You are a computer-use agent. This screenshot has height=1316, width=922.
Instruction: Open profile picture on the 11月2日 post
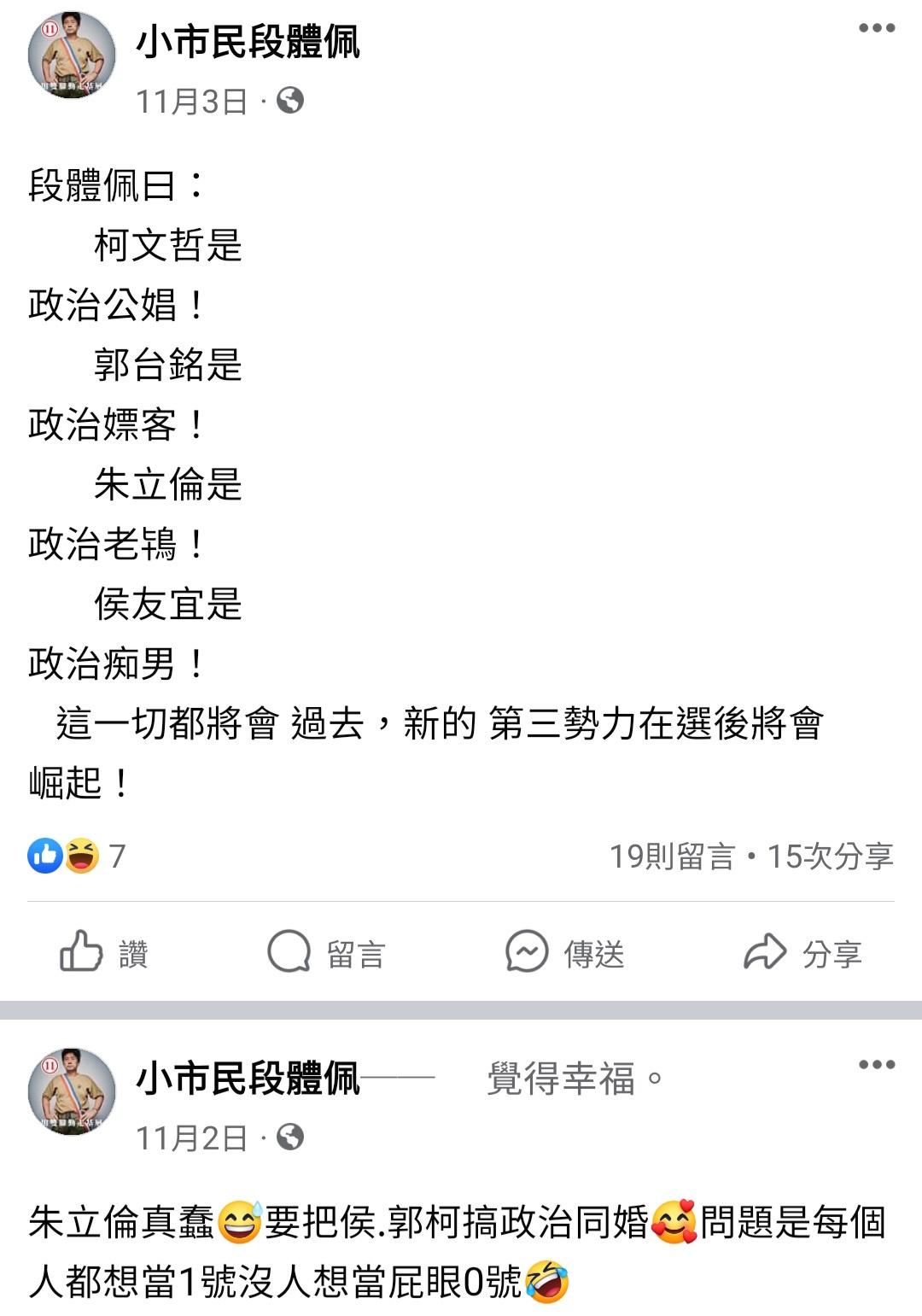click(72, 1091)
